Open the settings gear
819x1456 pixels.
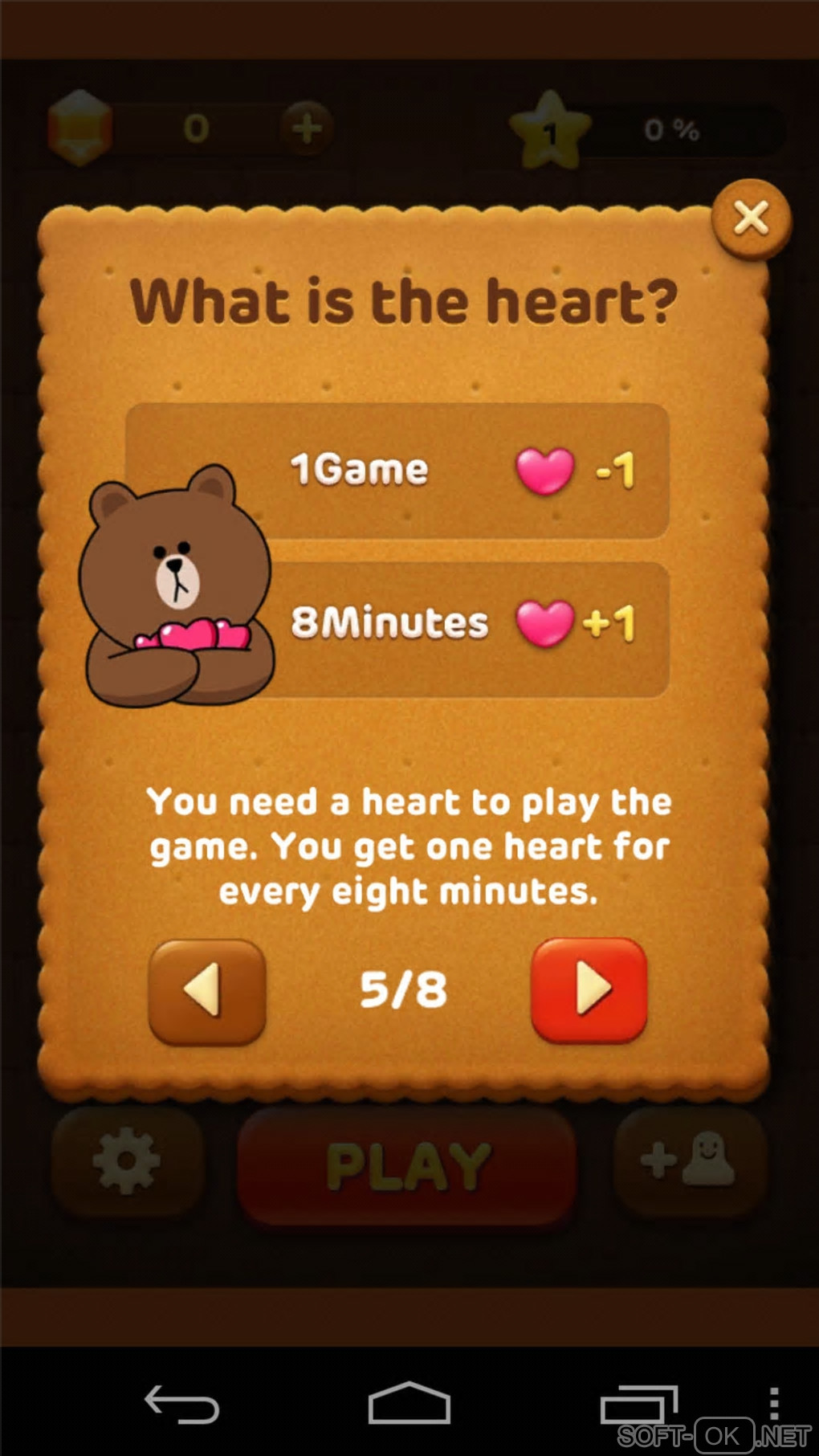coord(126,1160)
